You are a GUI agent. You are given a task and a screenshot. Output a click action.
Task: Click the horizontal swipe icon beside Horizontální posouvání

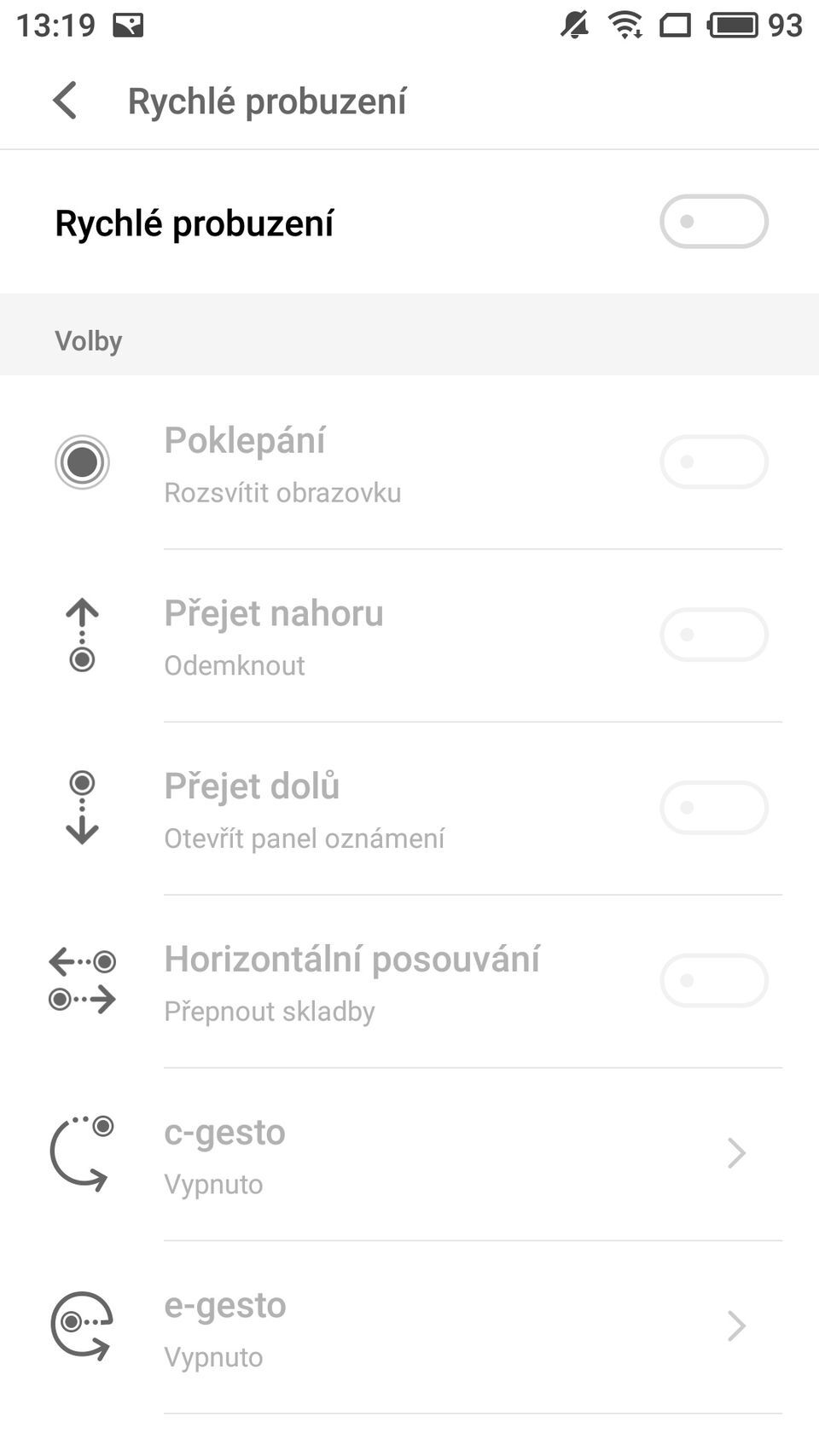coord(81,981)
